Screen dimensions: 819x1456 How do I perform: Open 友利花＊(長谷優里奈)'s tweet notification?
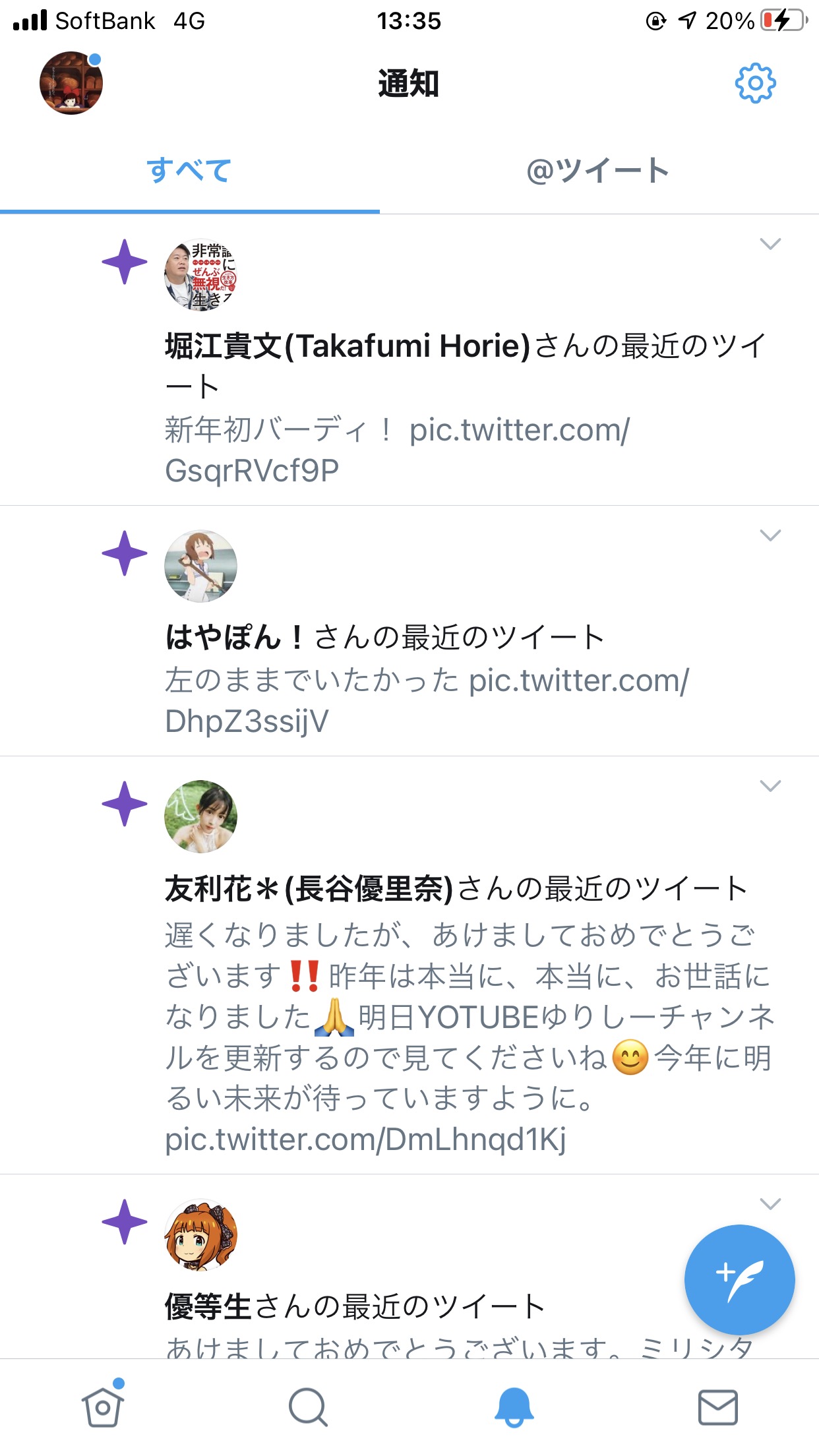pos(409,965)
